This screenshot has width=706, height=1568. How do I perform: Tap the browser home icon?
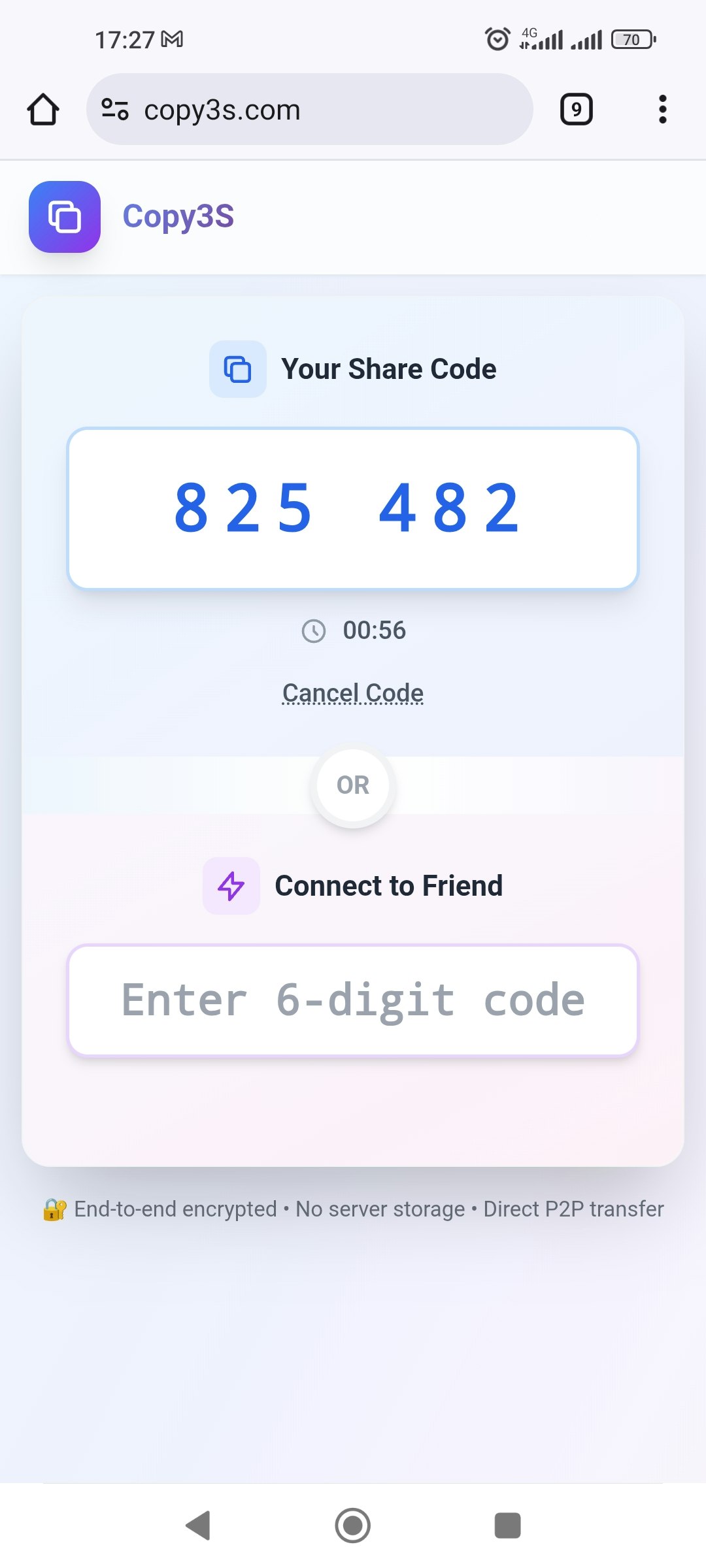pyautogui.click(x=43, y=110)
